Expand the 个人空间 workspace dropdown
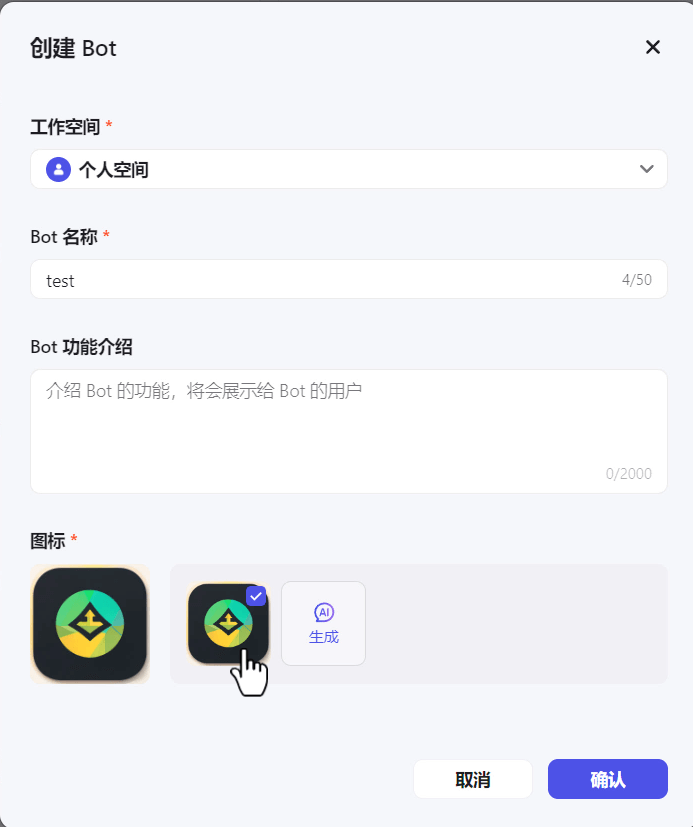Viewport: 693px width, 827px height. coord(349,169)
